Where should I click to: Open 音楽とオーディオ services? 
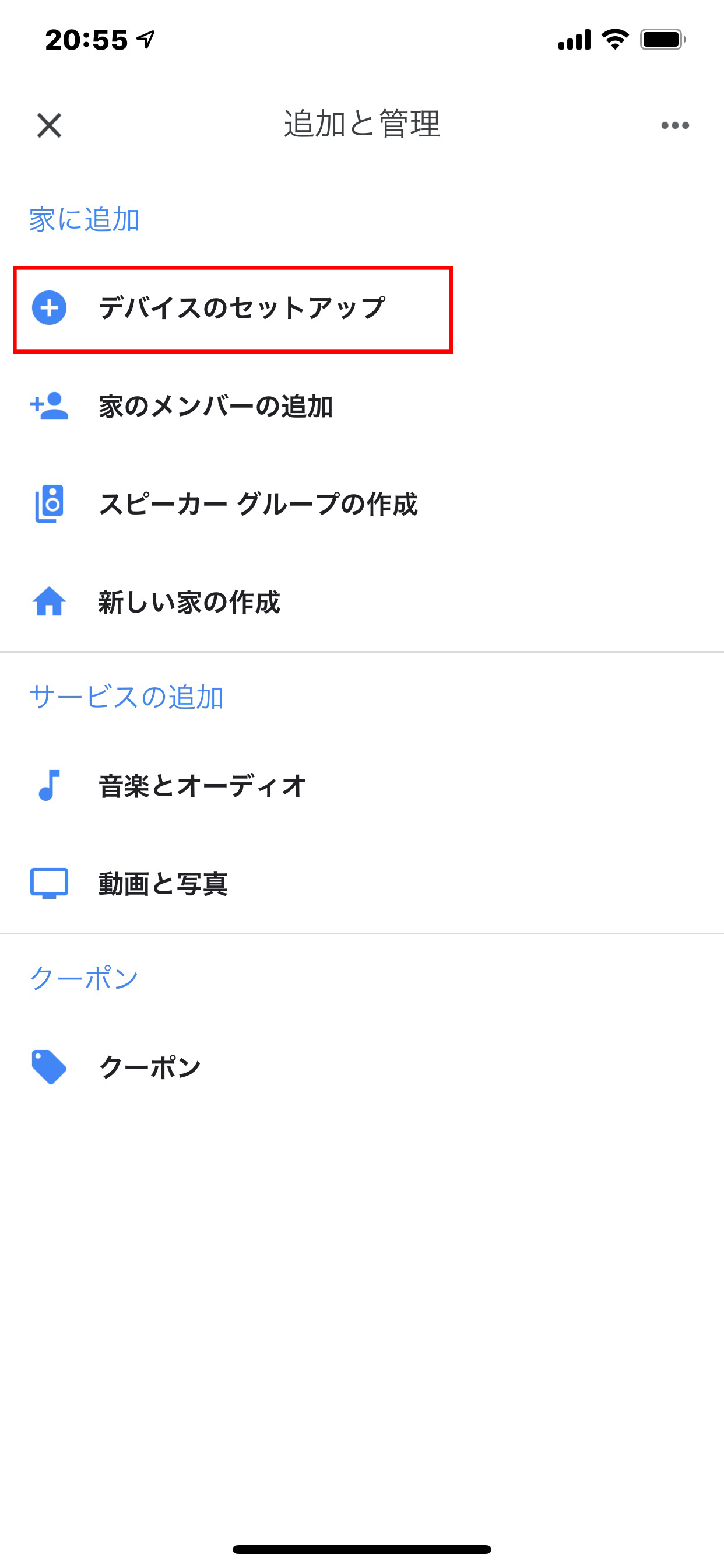362,785
